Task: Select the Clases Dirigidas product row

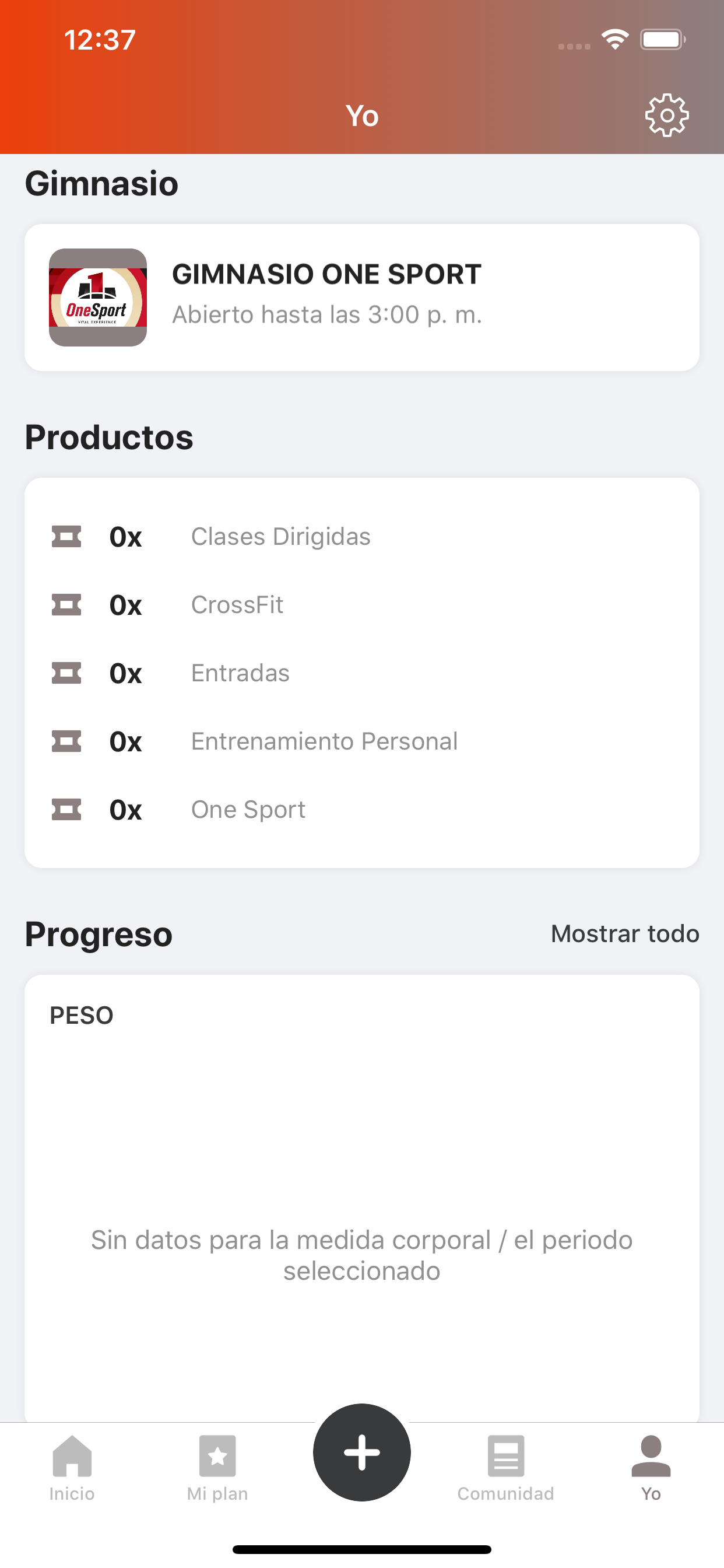Action: [362, 536]
